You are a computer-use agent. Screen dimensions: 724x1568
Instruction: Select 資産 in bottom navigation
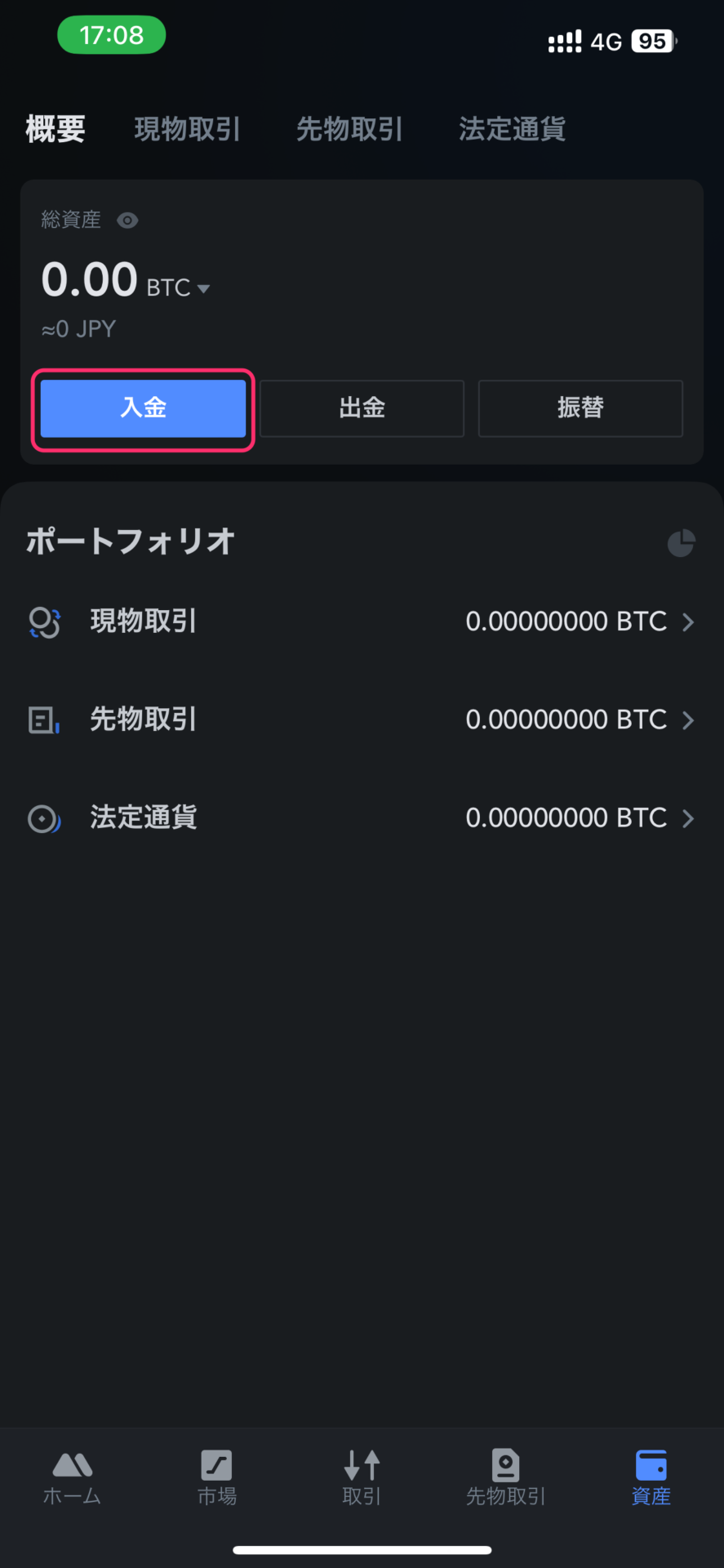click(x=651, y=1477)
